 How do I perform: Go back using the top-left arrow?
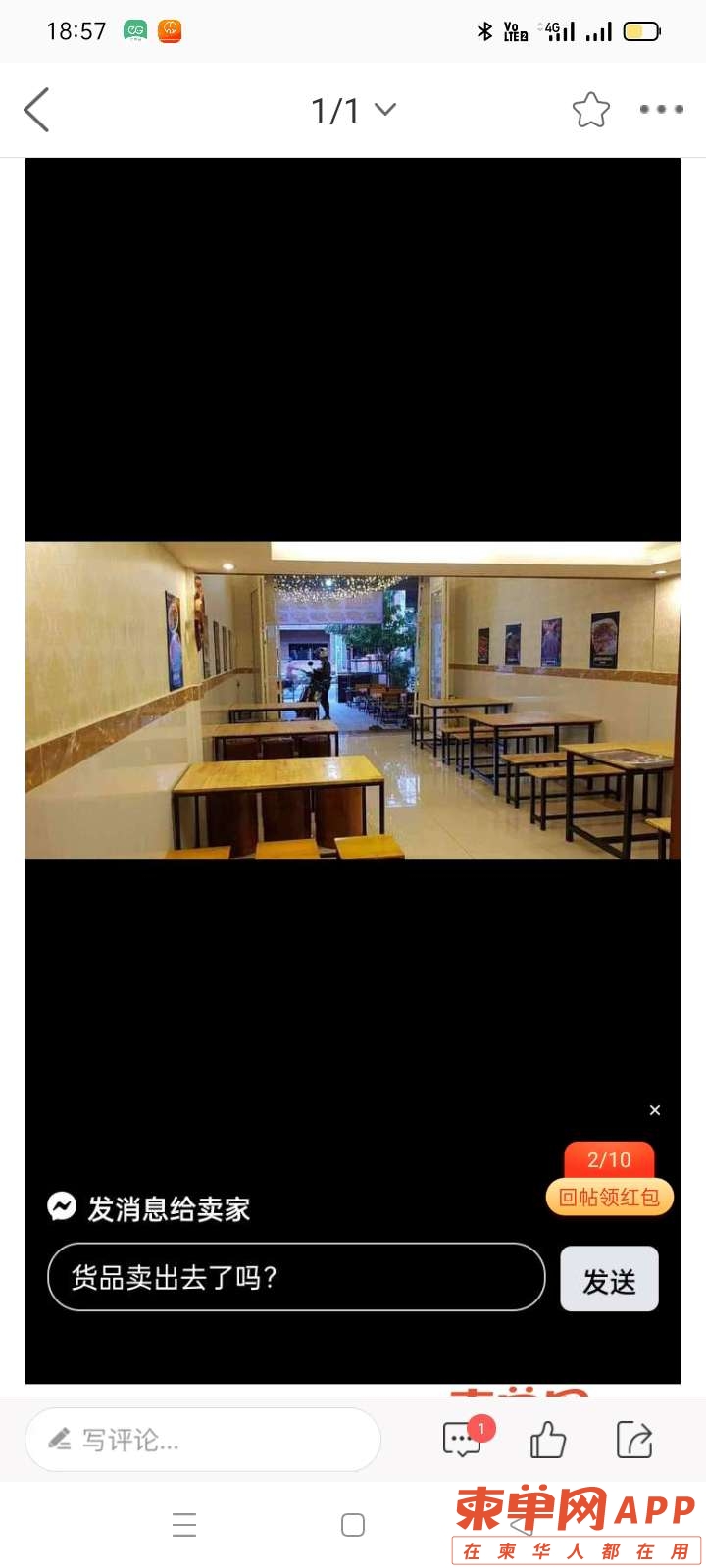[x=37, y=110]
